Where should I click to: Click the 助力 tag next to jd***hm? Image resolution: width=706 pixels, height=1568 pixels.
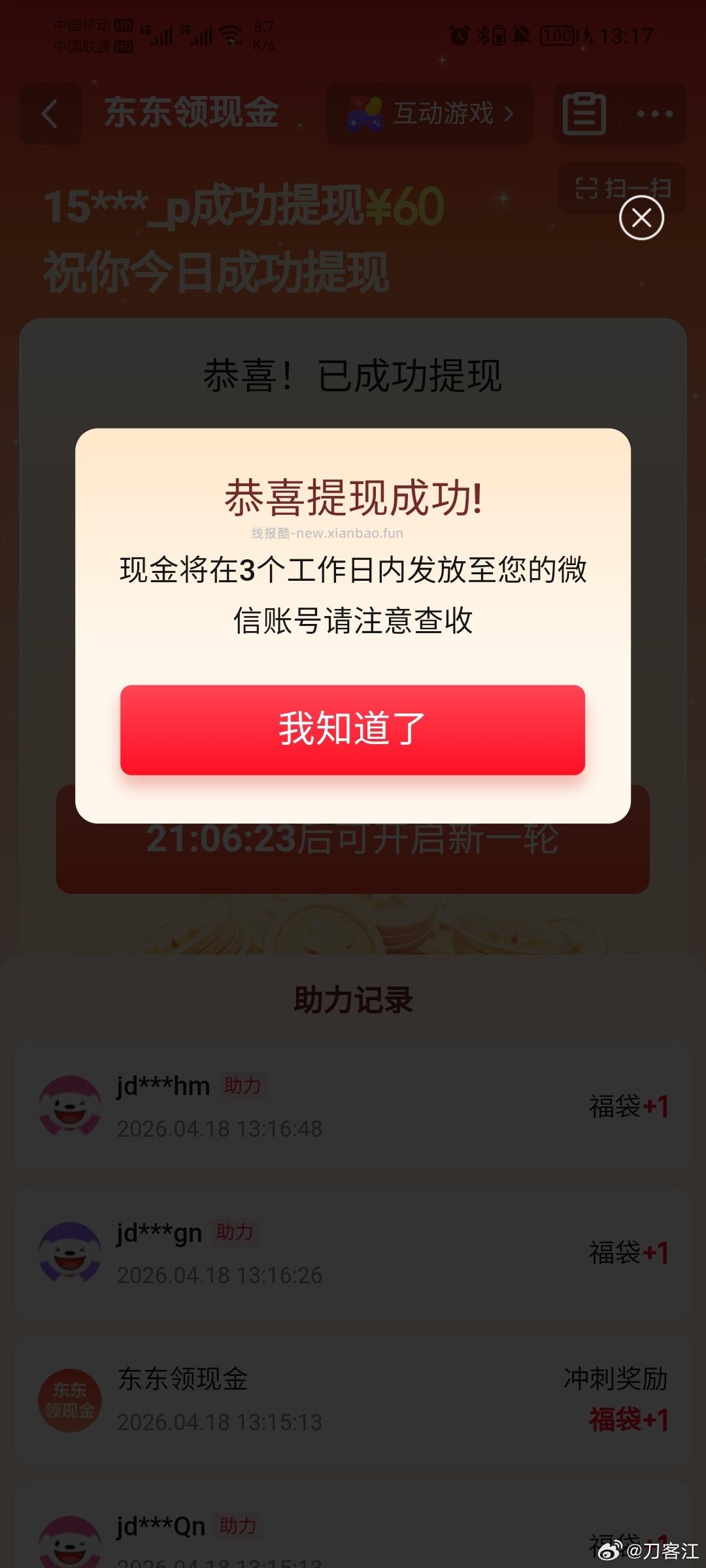point(241,1085)
